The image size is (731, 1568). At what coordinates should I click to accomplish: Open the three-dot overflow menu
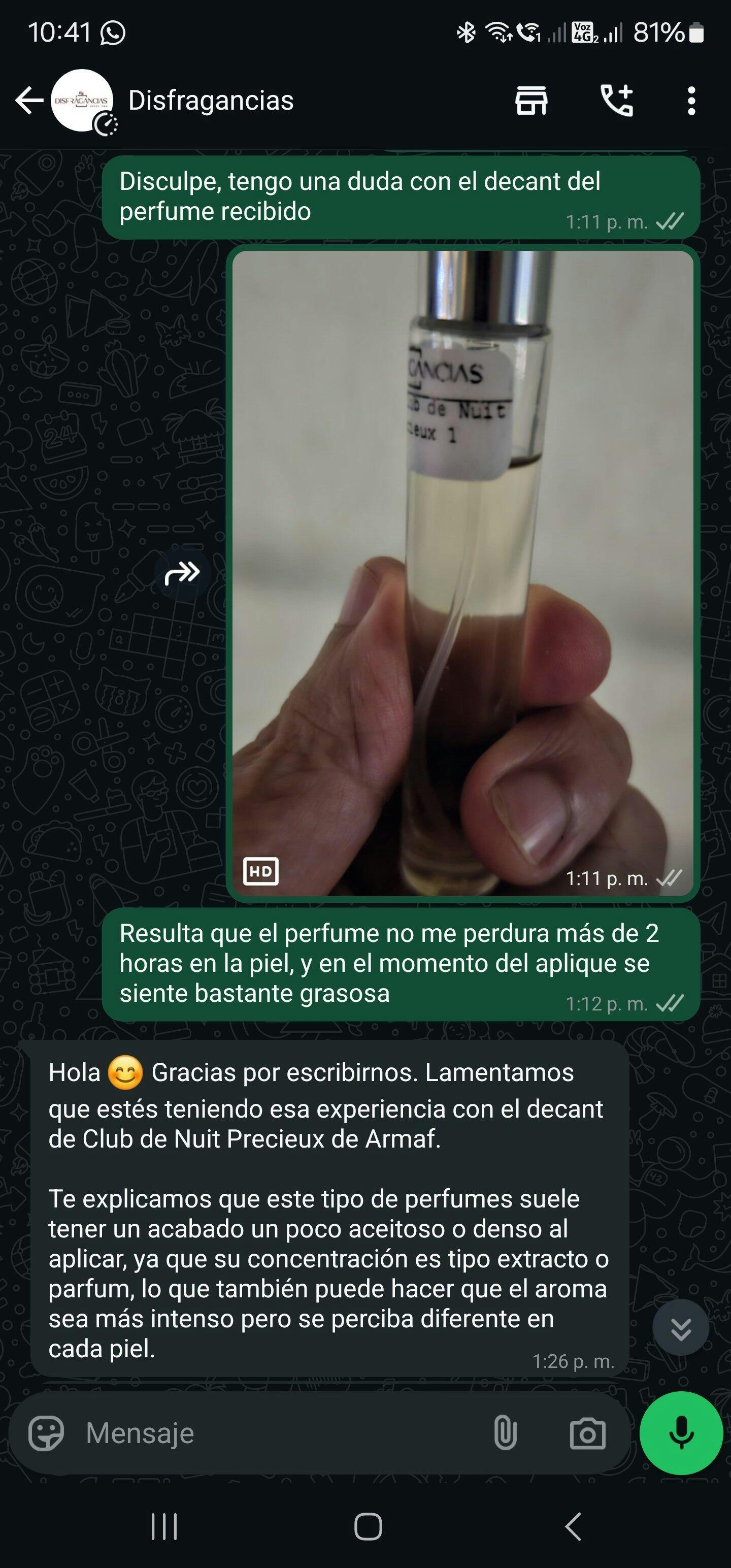pyautogui.click(x=691, y=101)
